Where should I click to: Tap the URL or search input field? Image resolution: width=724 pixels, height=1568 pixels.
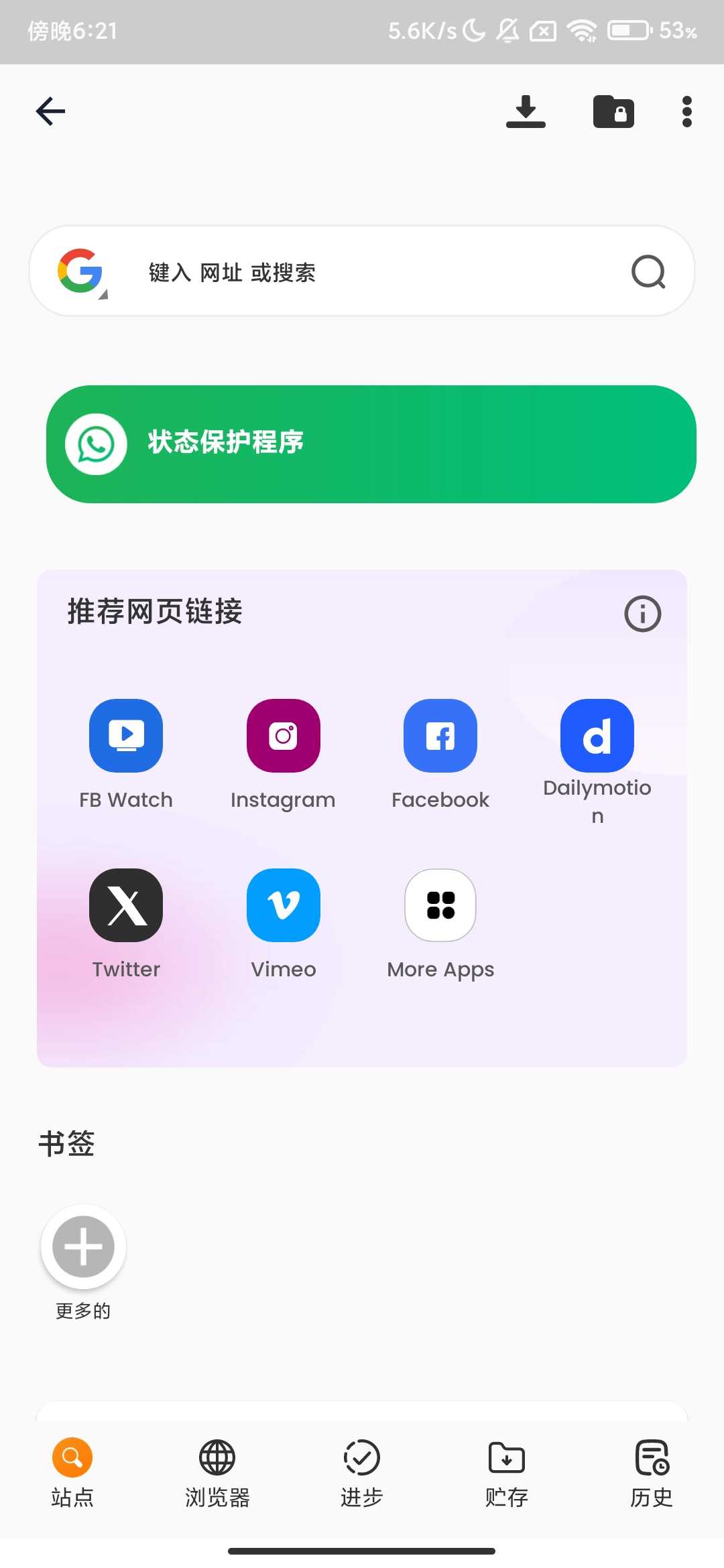click(x=375, y=272)
